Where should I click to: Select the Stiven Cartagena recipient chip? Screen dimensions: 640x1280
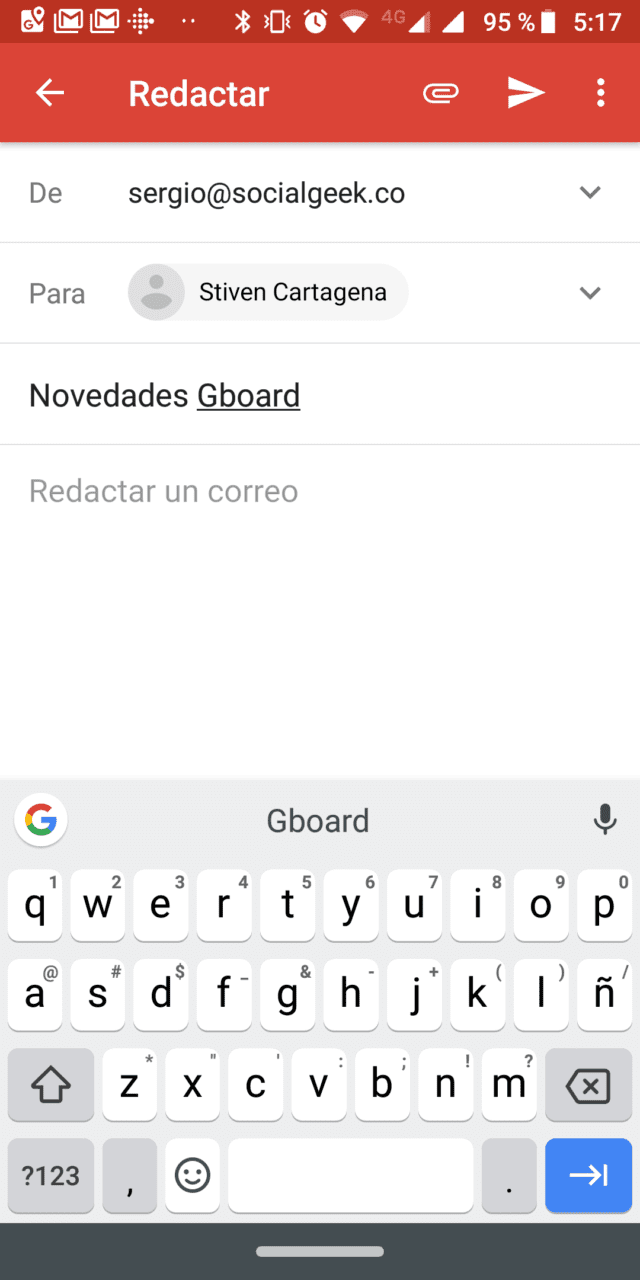[268, 293]
